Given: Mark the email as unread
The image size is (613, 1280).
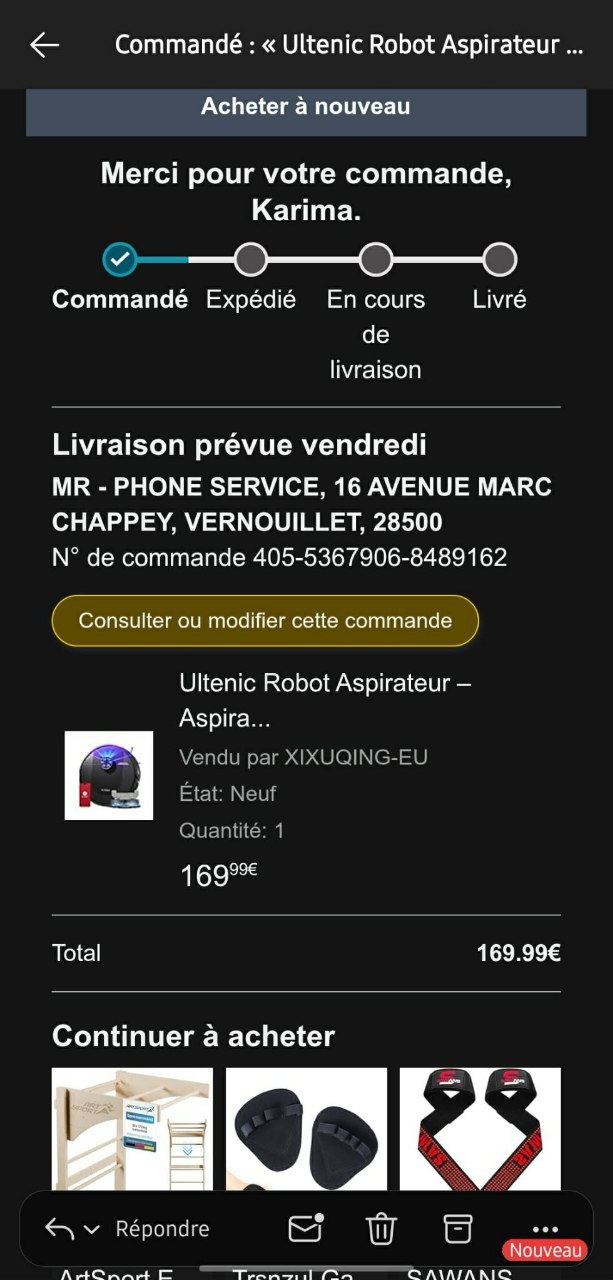Looking at the screenshot, I should tap(305, 1228).
